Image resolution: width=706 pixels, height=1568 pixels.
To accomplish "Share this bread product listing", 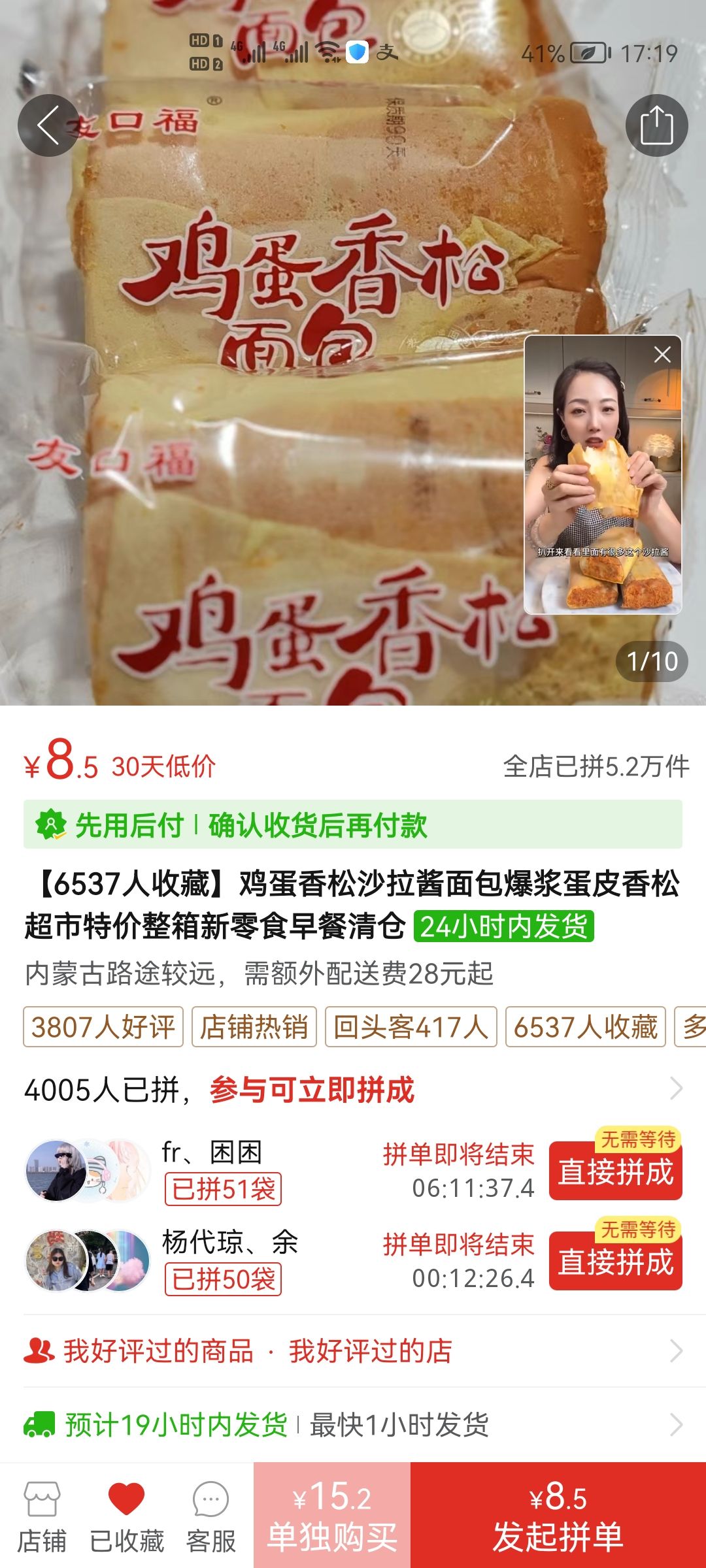I will [656, 125].
